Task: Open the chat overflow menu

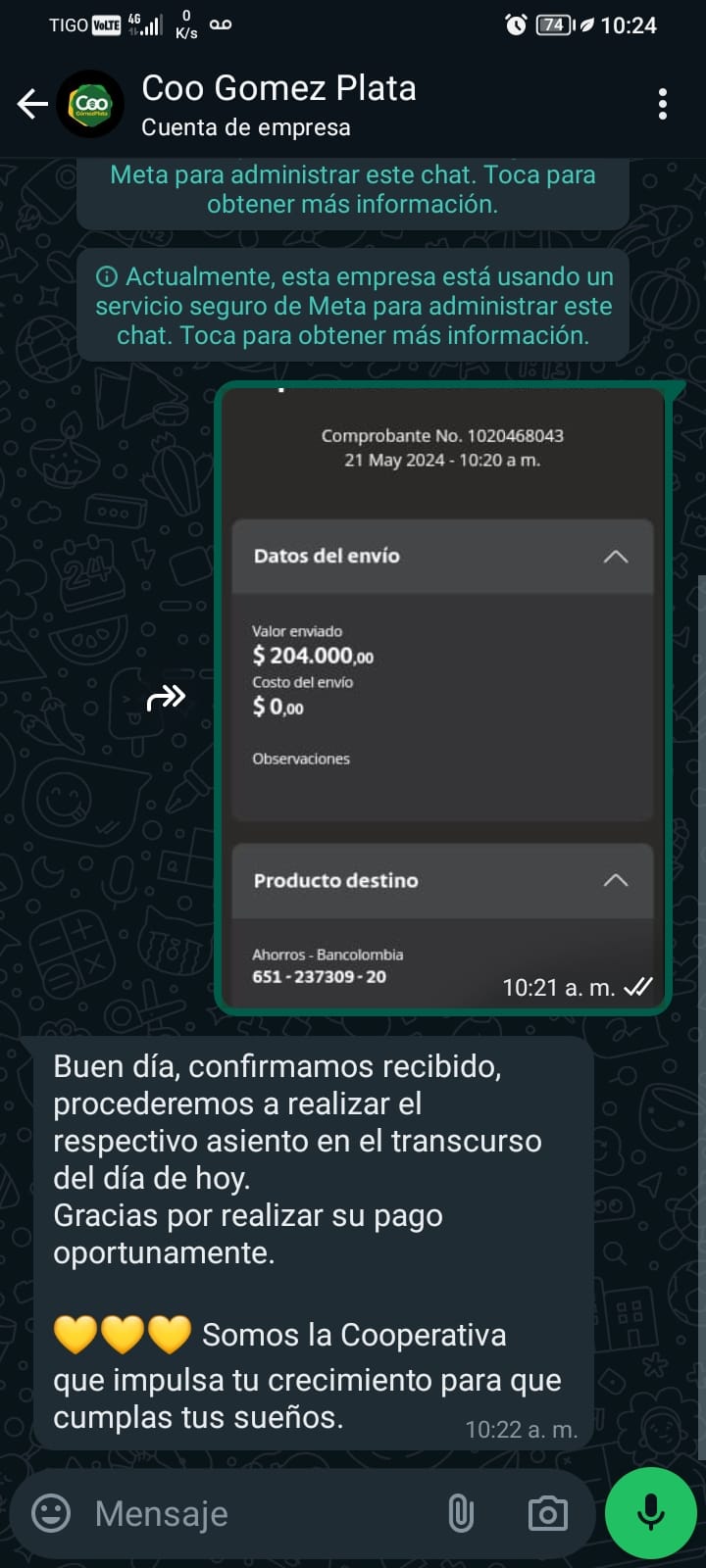Action: (663, 104)
